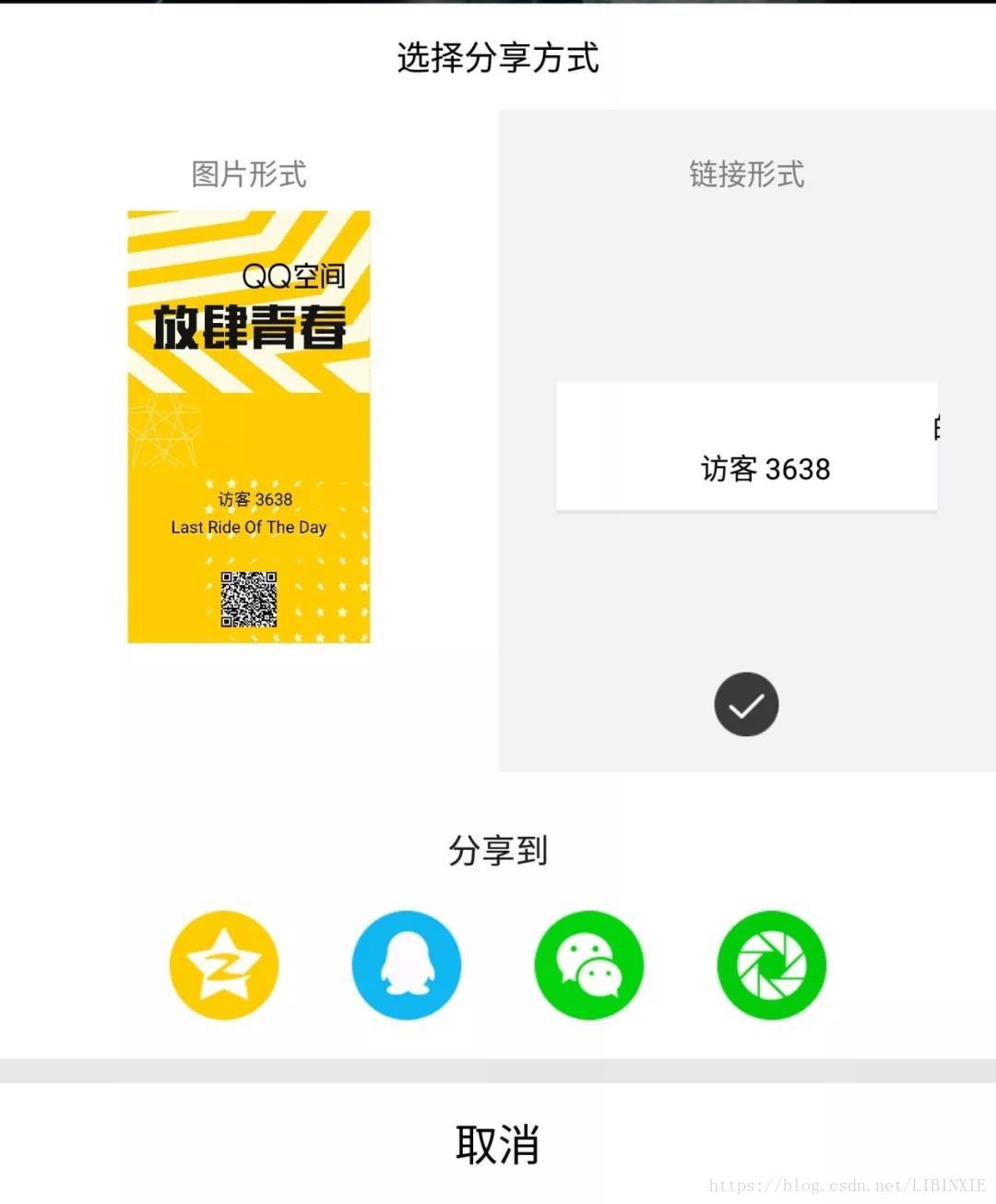Share to QQ via the blue penguin icon

click(x=407, y=965)
